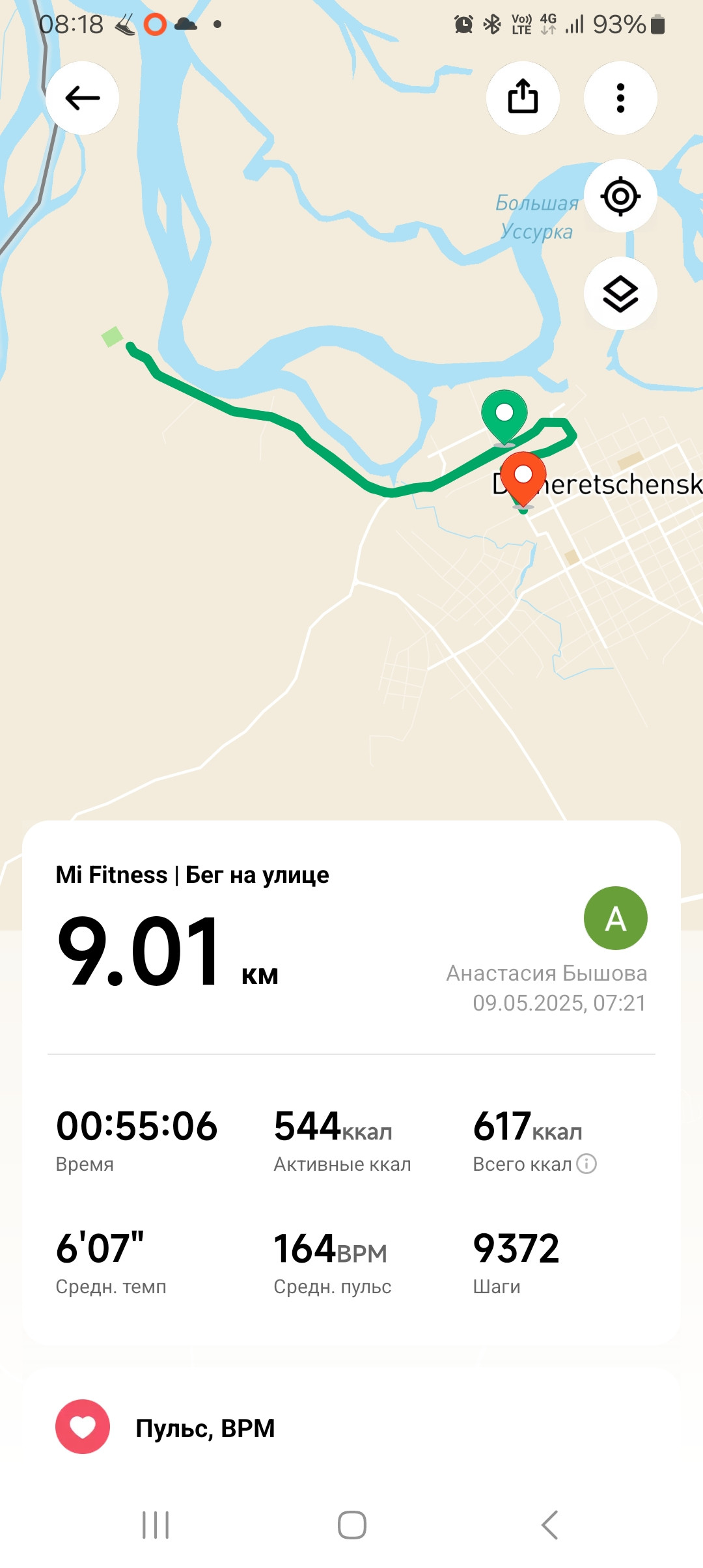Open the map layers selector
Image resolution: width=703 pixels, height=1568 pixels.
click(x=620, y=294)
